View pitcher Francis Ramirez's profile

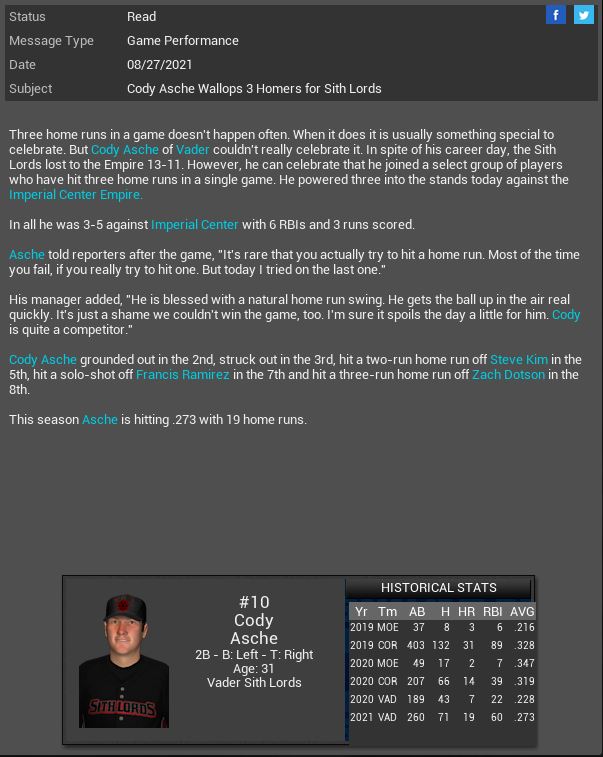point(182,375)
